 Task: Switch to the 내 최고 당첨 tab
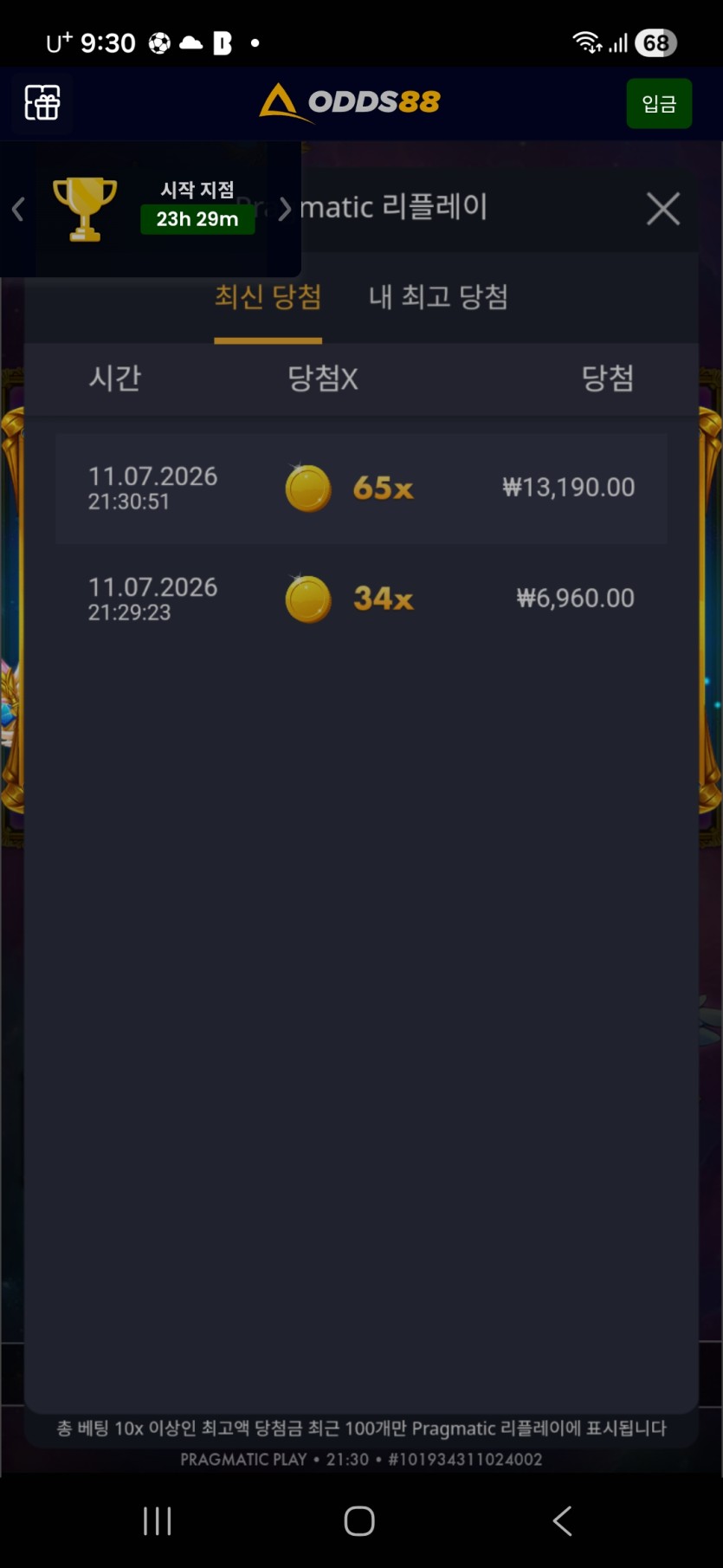pos(438,297)
